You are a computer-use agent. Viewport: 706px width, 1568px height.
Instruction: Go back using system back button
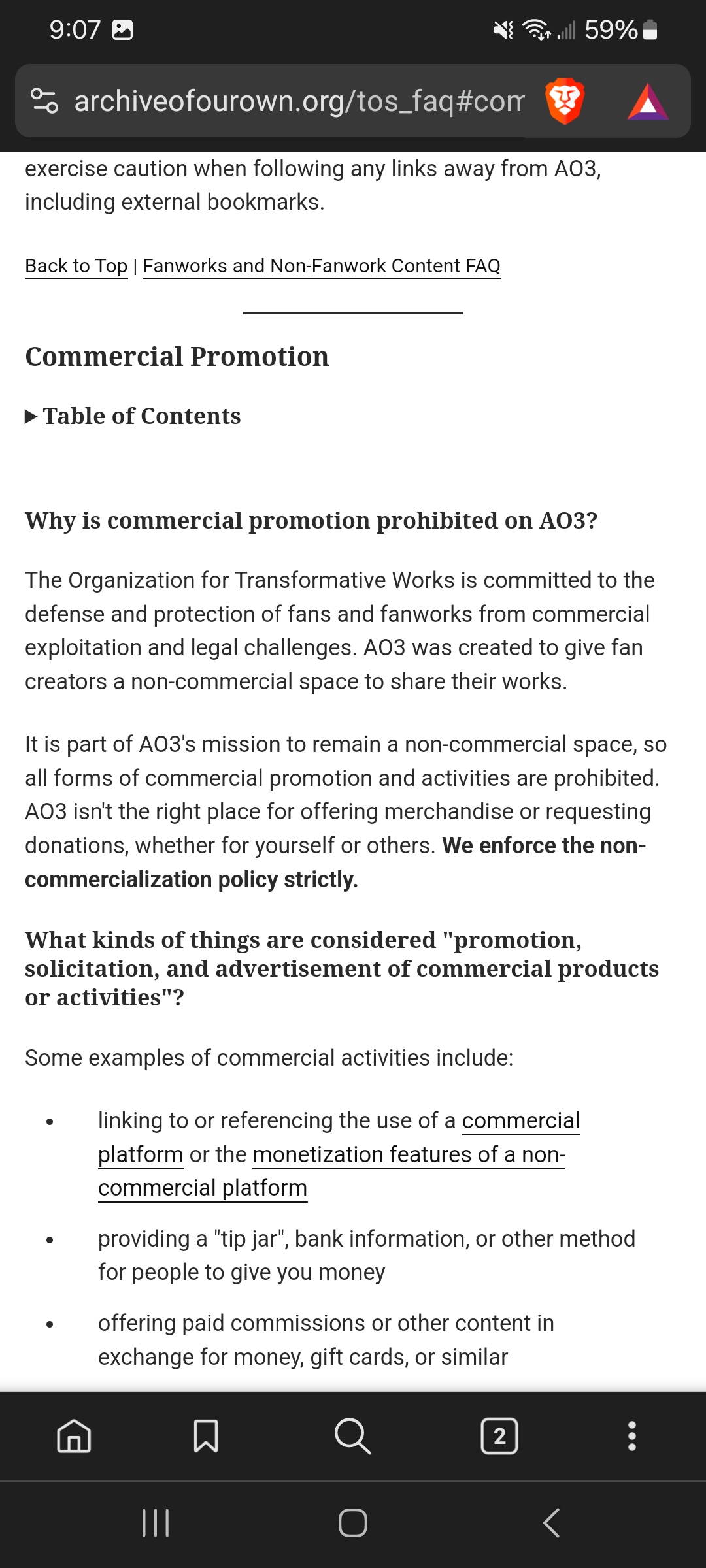[551, 1523]
